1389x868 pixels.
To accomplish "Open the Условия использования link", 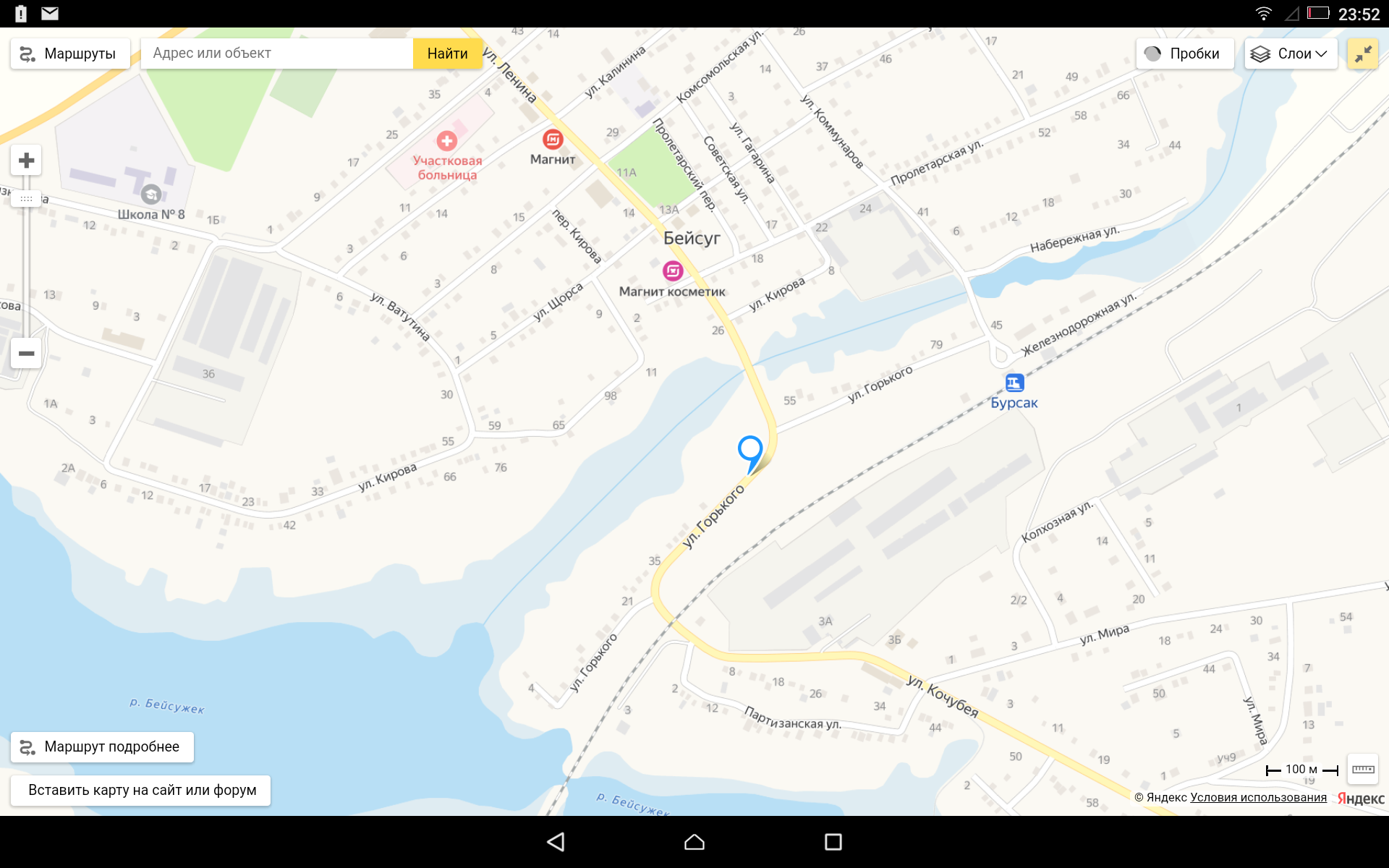I will 1258,797.
